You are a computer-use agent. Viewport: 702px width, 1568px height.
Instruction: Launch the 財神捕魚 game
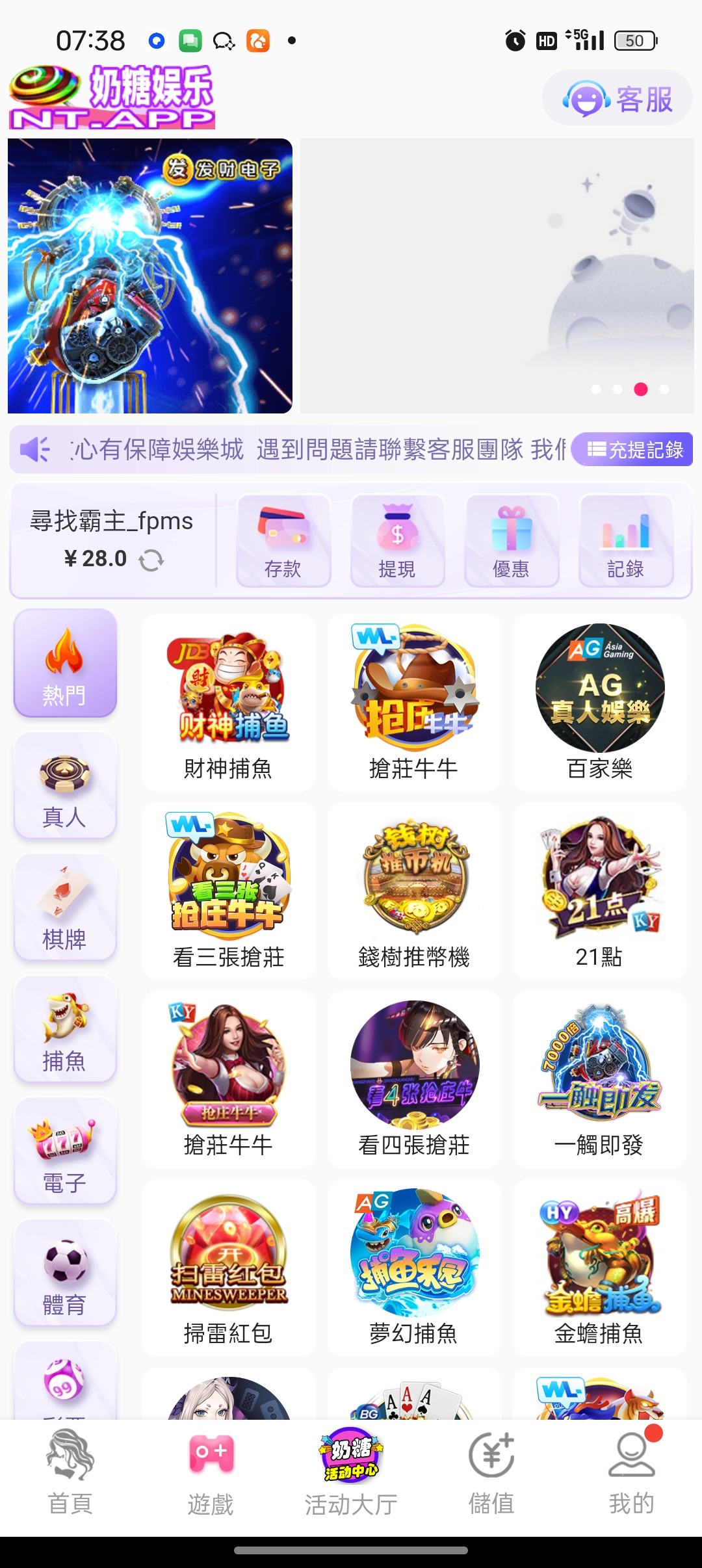(229, 703)
